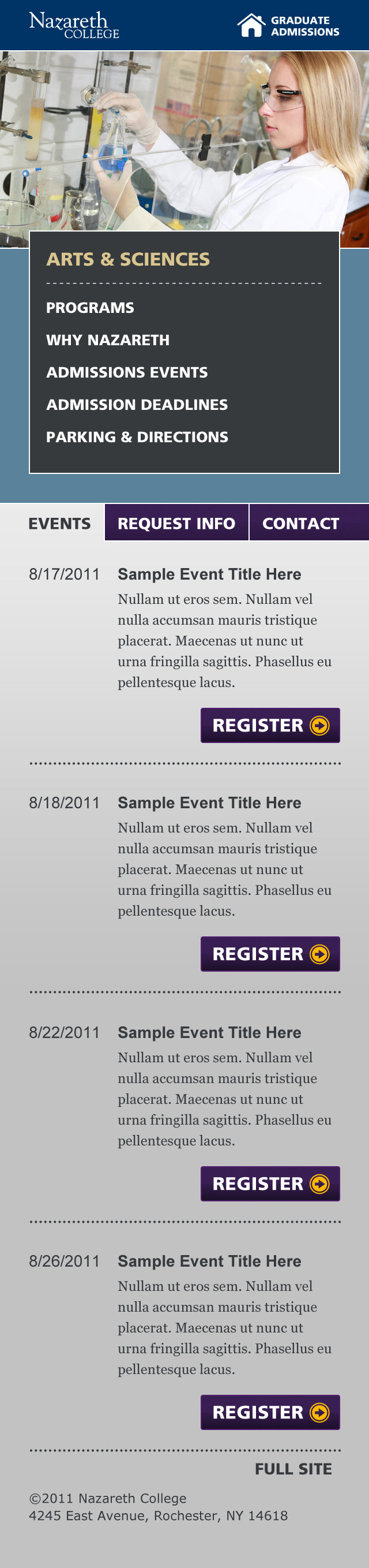Open the Full Site link
369x1568 pixels.
[x=293, y=1469]
